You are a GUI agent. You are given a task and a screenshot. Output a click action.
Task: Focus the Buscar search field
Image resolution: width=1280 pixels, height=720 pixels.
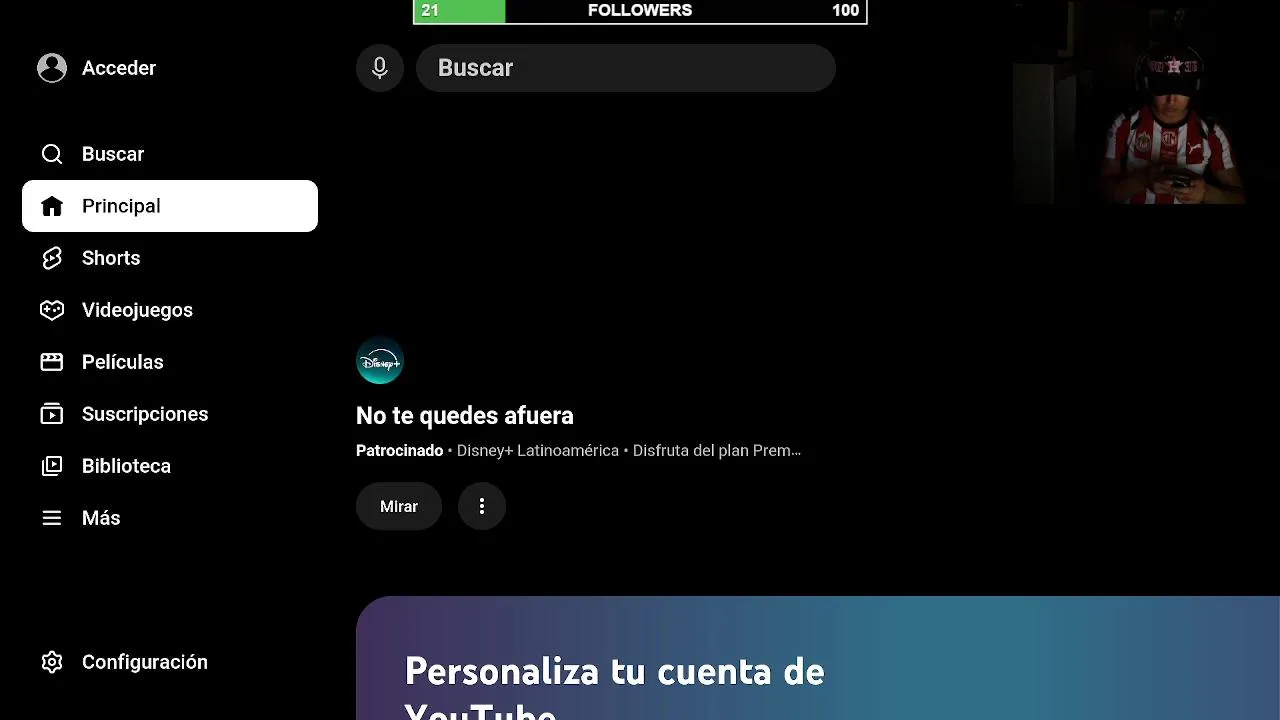click(x=625, y=68)
